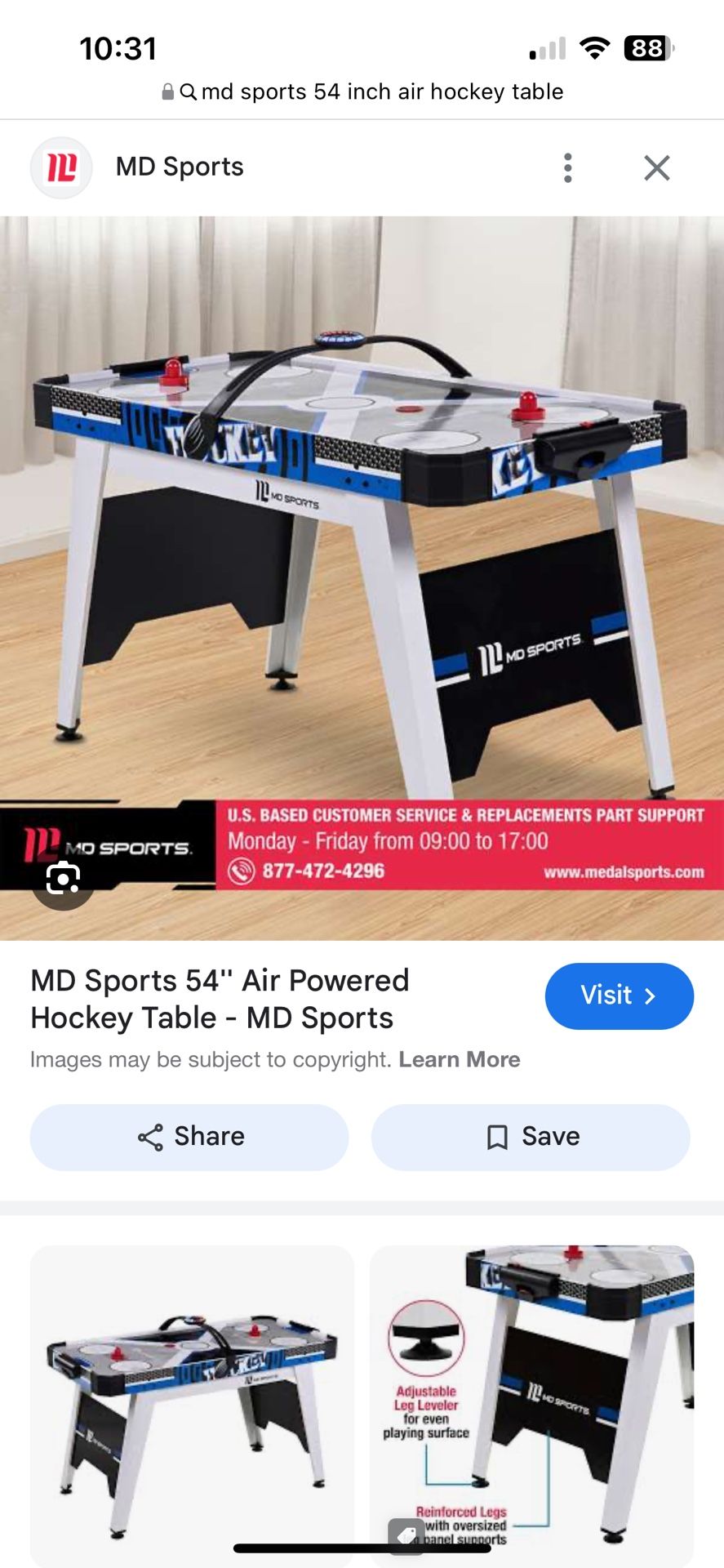Share this air hockey table image
The height and width of the screenshot is (1568, 724).
click(x=189, y=1137)
